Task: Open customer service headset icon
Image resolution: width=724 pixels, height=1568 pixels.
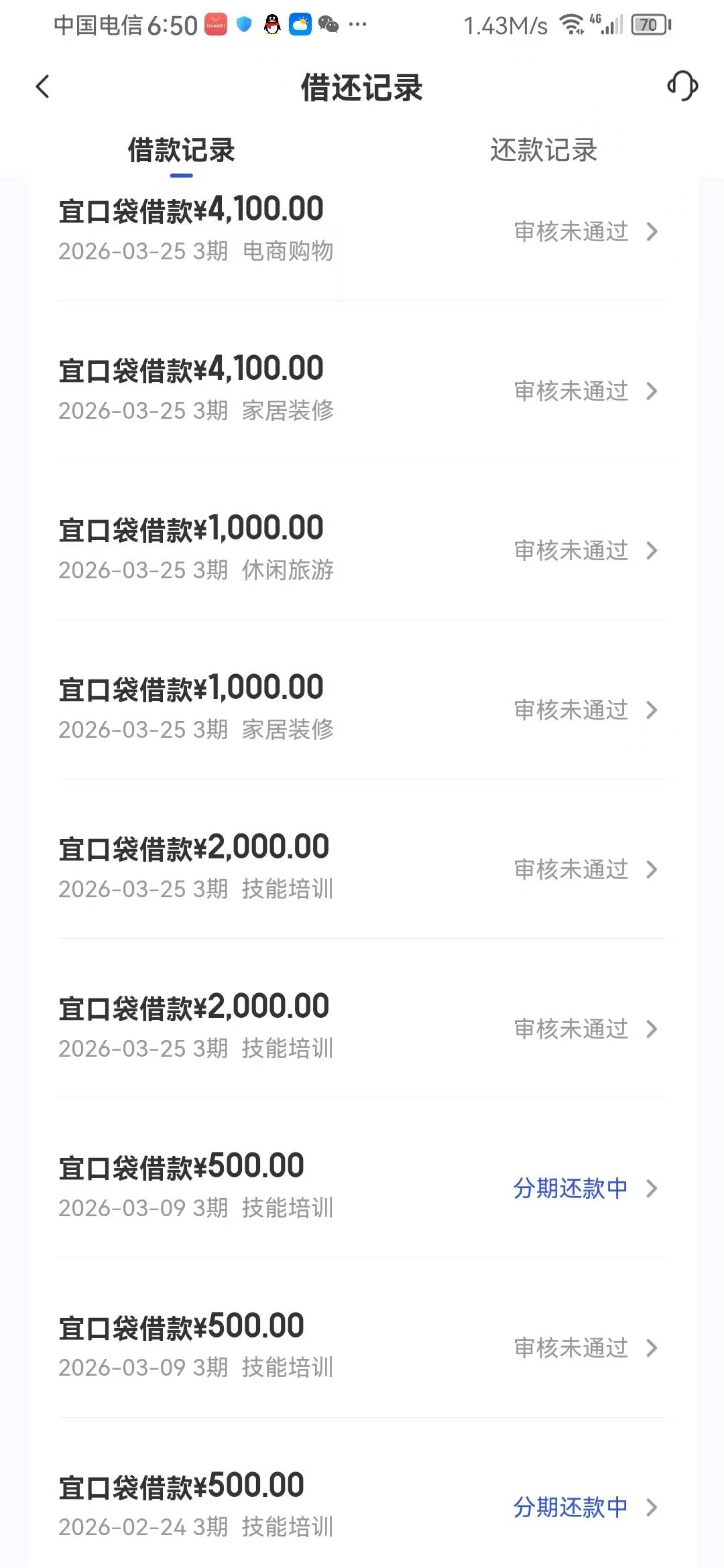Action: pos(682,86)
